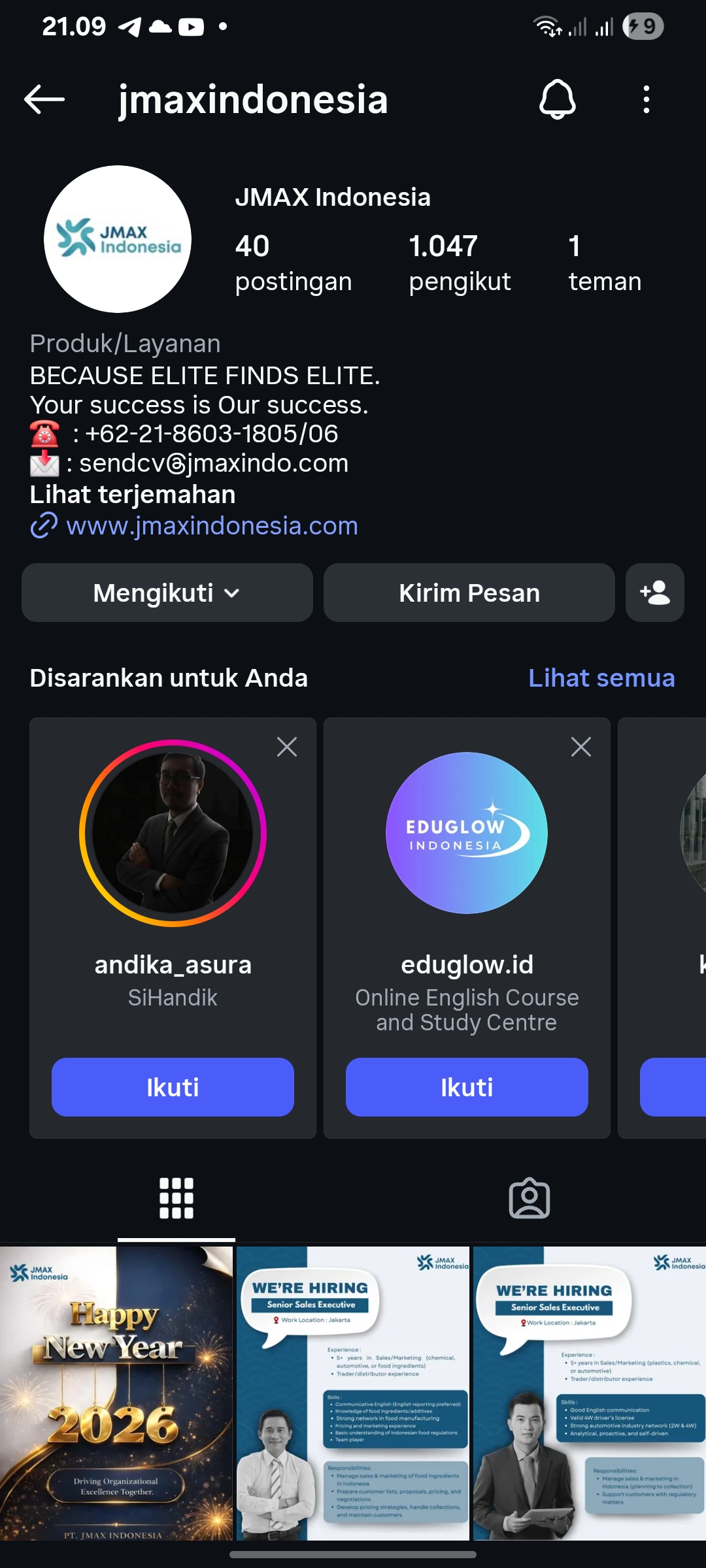This screenshot has height=1568, width=706.
Task: Dismiss the andika_asura suggestion
Action: (x=287, y=747)
